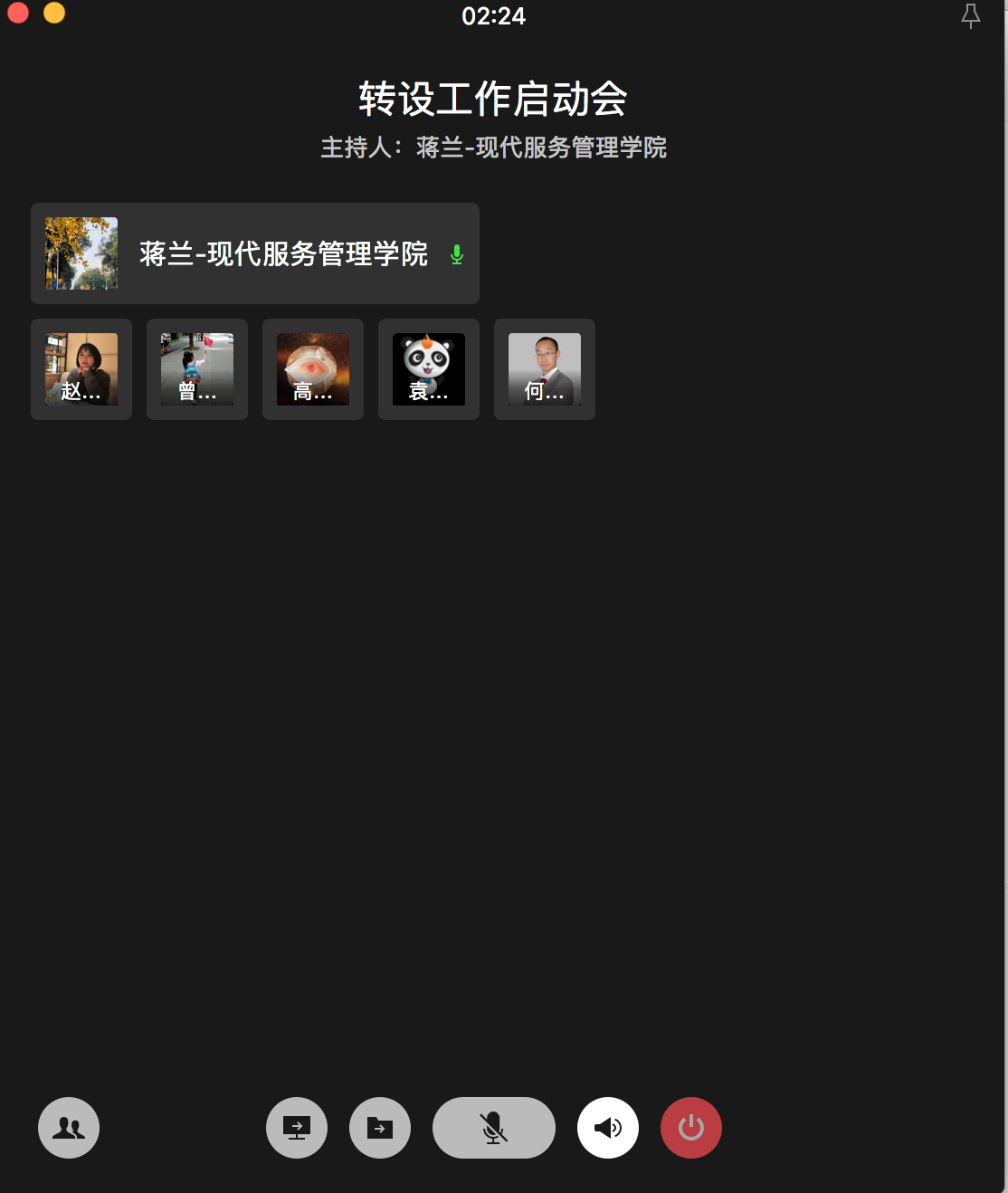Open the participants list
The image size is (1008, 1193).
point(69,1128)
